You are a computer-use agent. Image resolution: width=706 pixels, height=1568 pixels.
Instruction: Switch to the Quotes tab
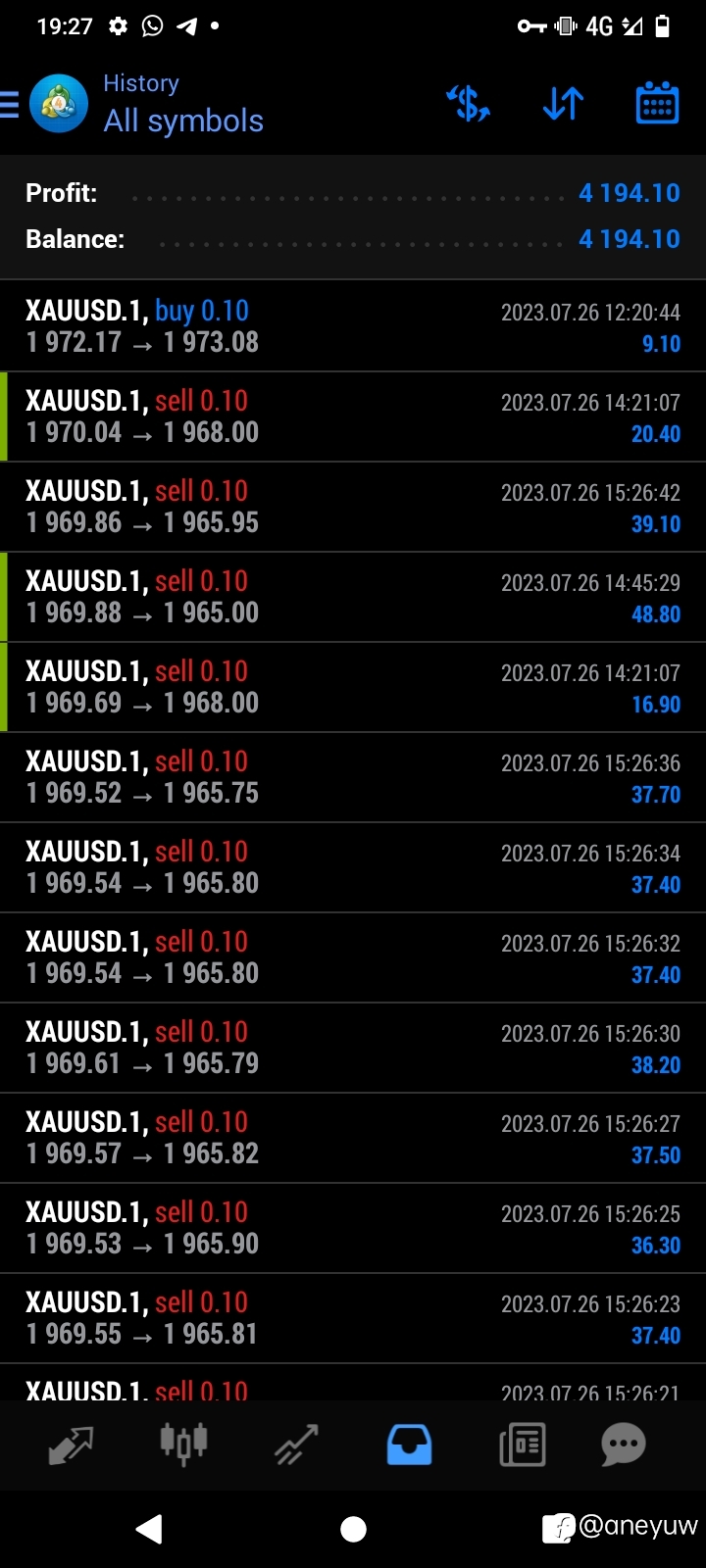(x=71, y=1445)
